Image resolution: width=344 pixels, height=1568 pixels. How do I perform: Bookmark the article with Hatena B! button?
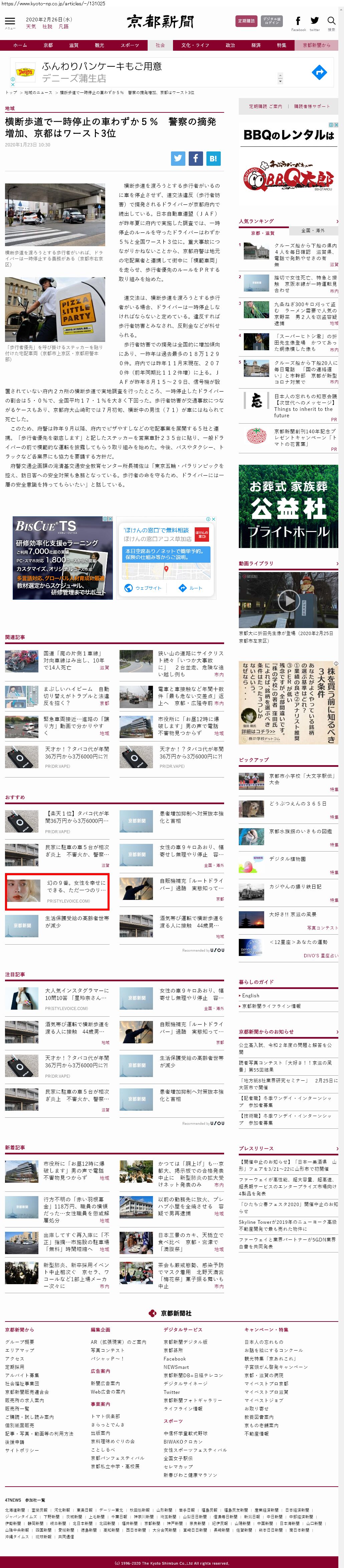pos(213,158)
